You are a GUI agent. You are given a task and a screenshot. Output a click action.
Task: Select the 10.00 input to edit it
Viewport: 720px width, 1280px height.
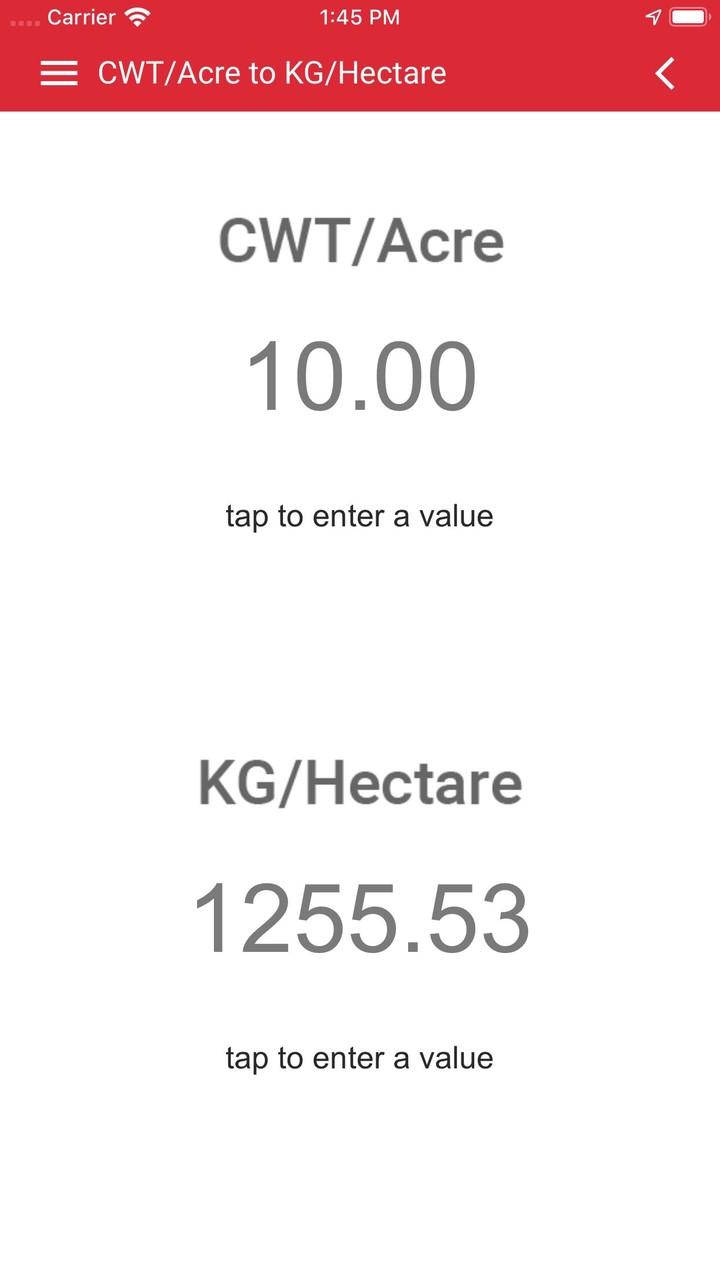[360, 375]
